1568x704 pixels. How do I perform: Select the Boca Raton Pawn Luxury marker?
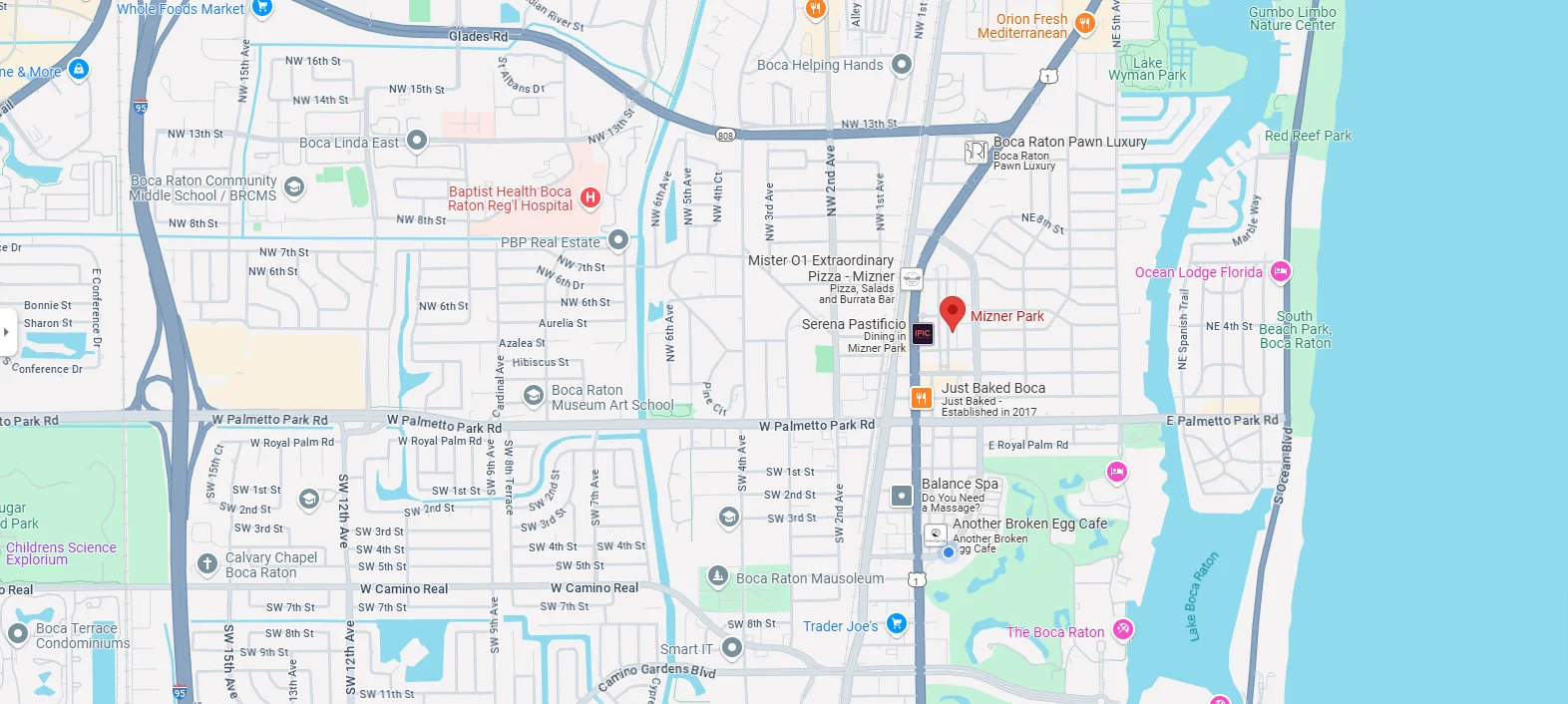pos(976,152)
